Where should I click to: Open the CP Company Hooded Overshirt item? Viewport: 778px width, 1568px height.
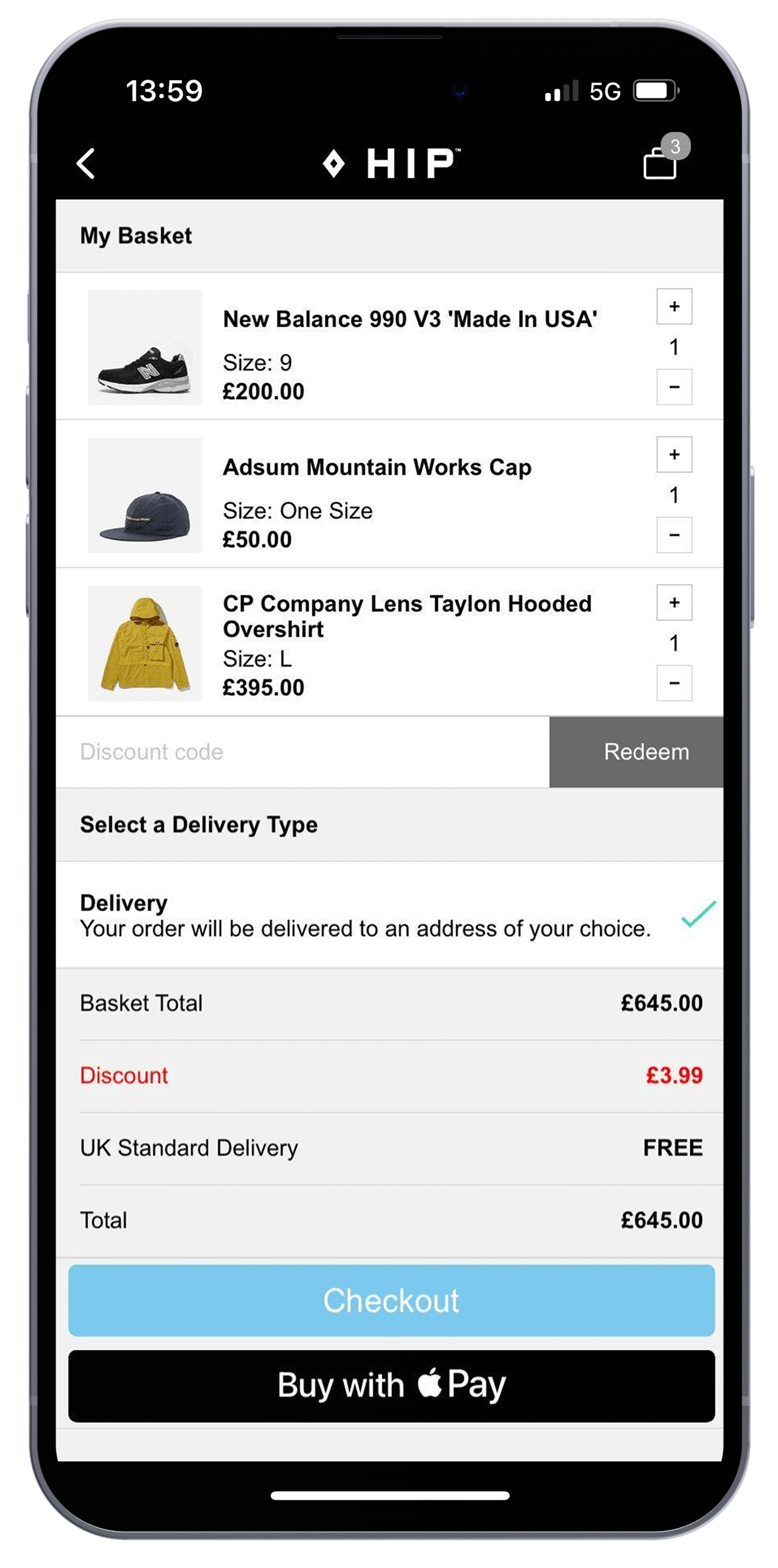click(x=407, y=616)
